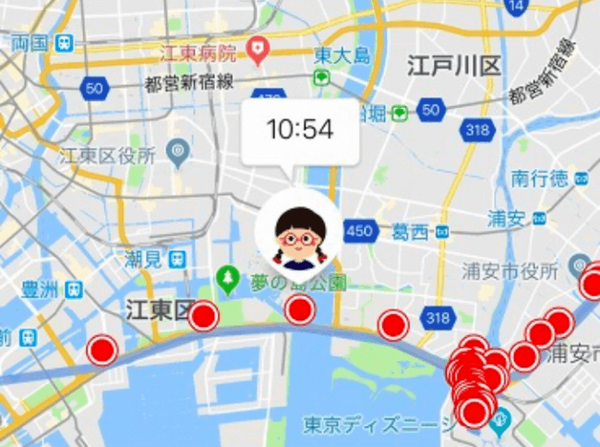Tap the red marker left of route 318
This screenshot has height=447, width=600.
394,323
